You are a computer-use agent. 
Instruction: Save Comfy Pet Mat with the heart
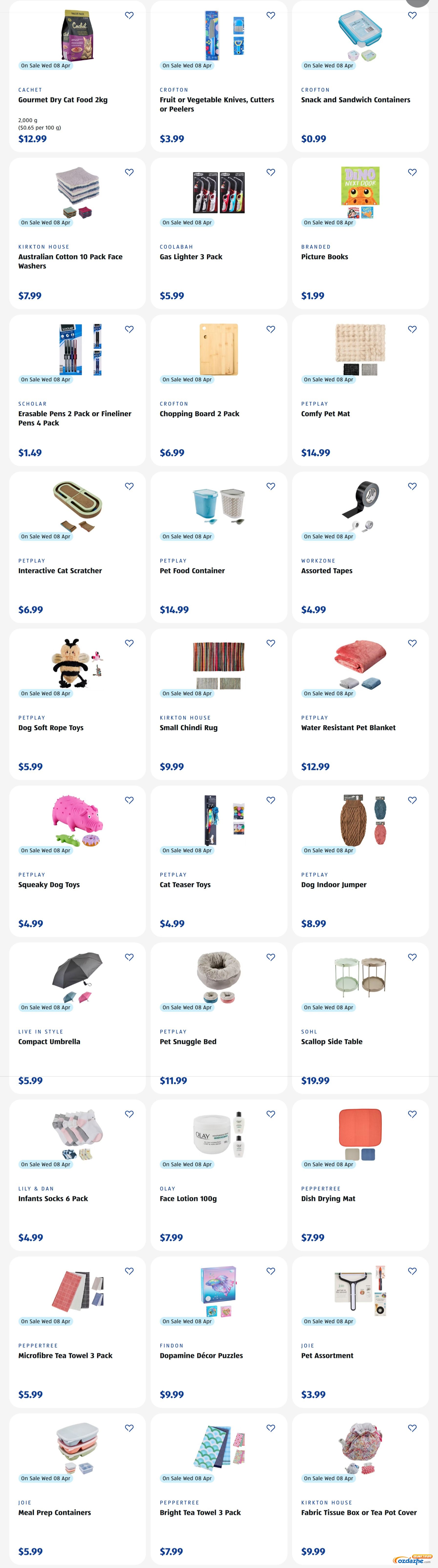click(x=412, y=329)
